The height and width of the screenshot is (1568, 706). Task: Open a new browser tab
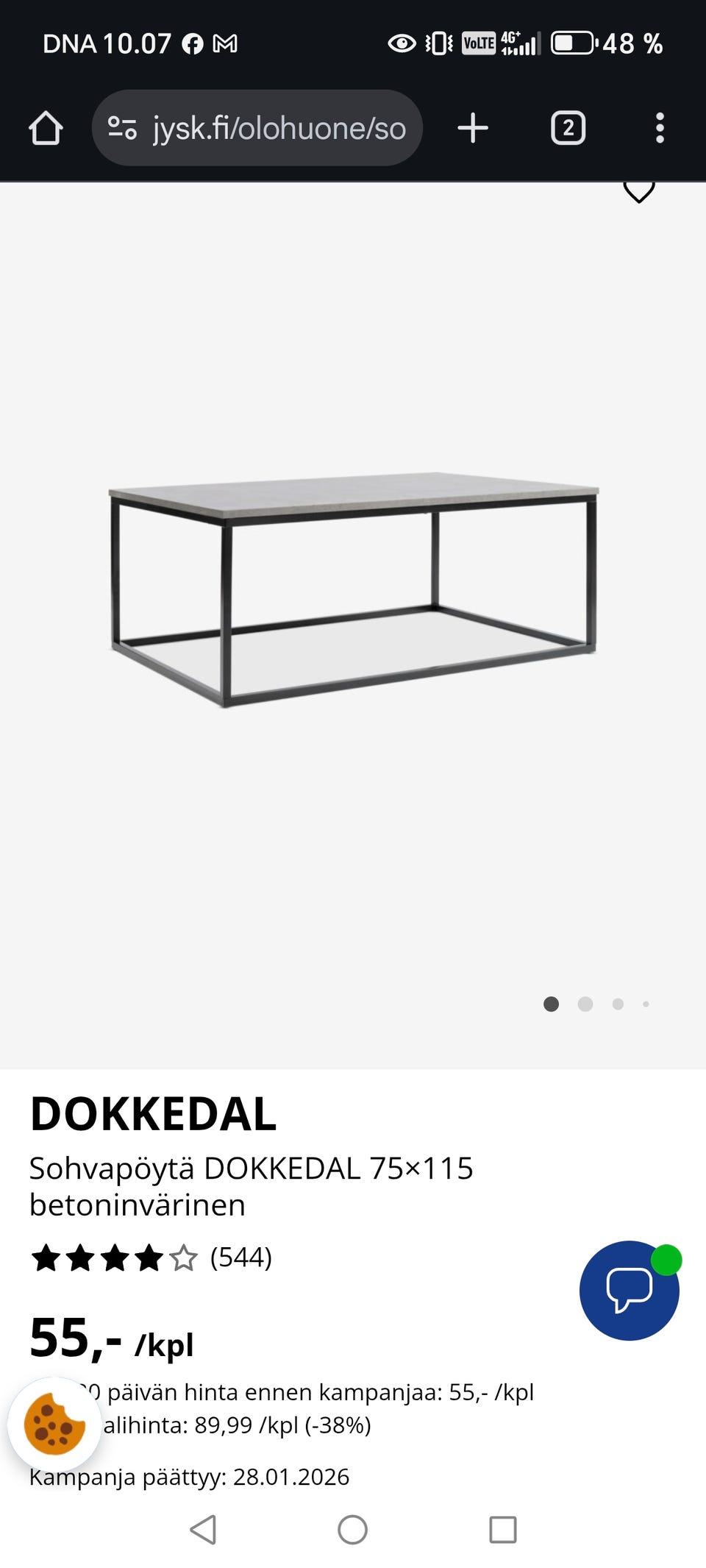pyautogui.click(x=472, y=127)
